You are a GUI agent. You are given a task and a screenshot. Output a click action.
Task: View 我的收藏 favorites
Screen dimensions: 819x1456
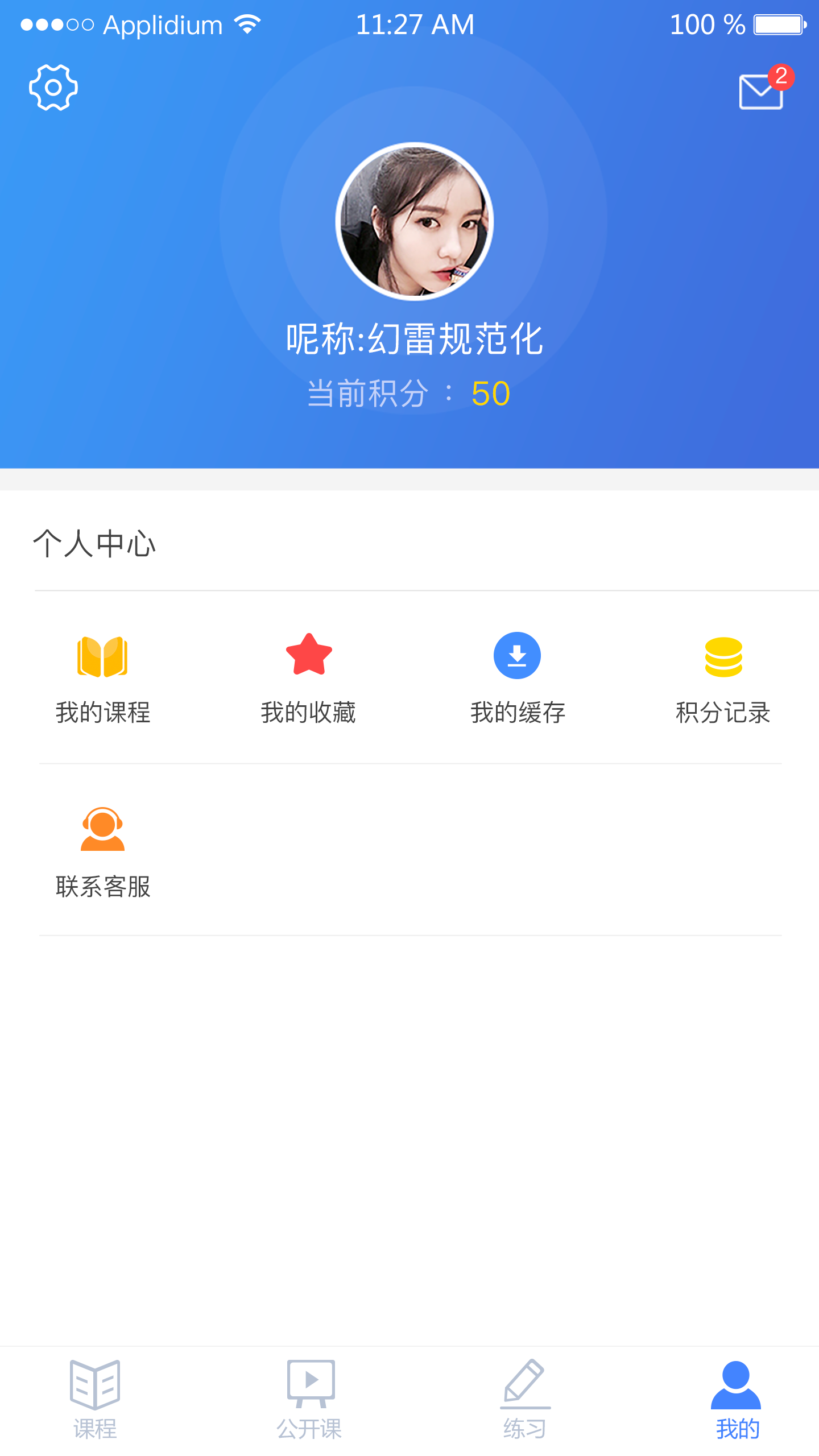[x=308, y=678]
